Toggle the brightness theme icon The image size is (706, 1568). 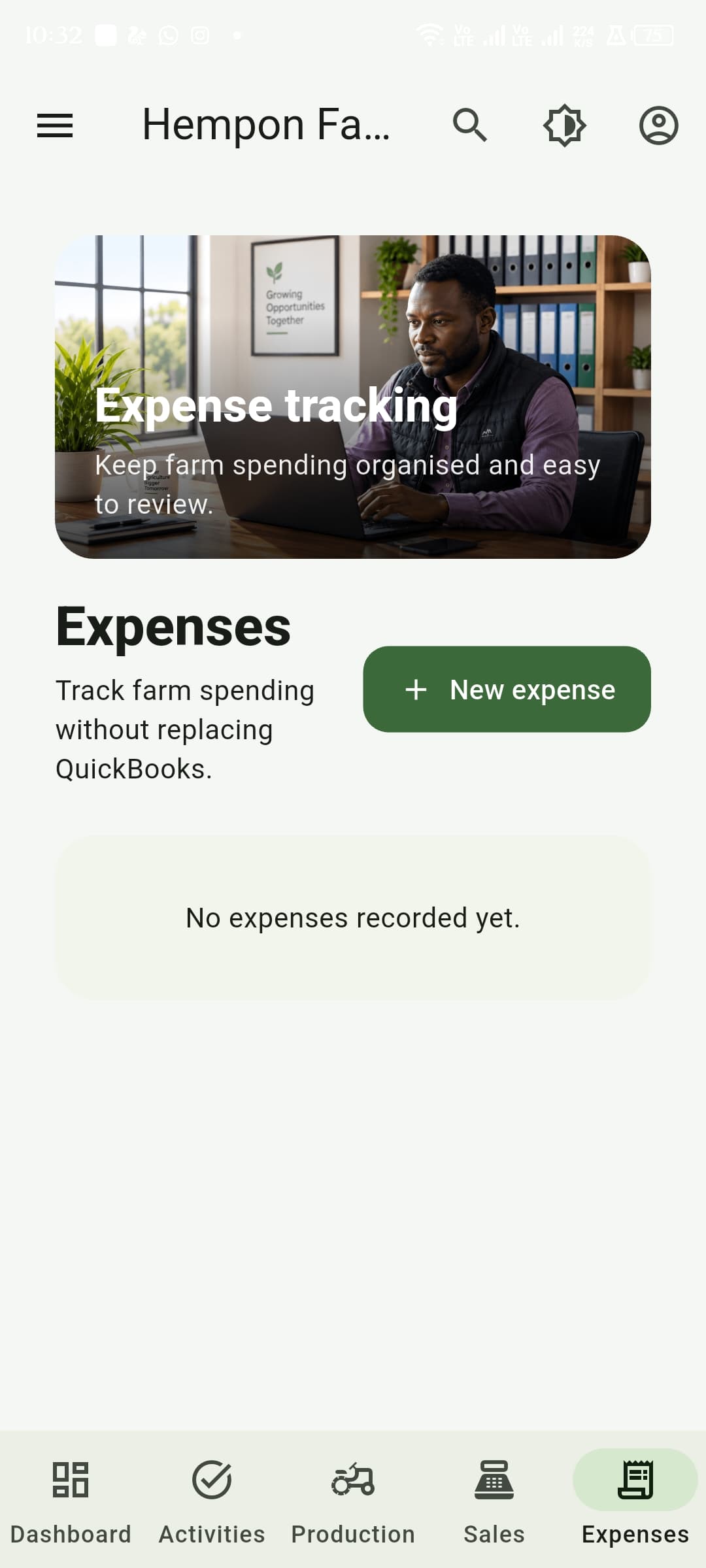tap(564, 125)
